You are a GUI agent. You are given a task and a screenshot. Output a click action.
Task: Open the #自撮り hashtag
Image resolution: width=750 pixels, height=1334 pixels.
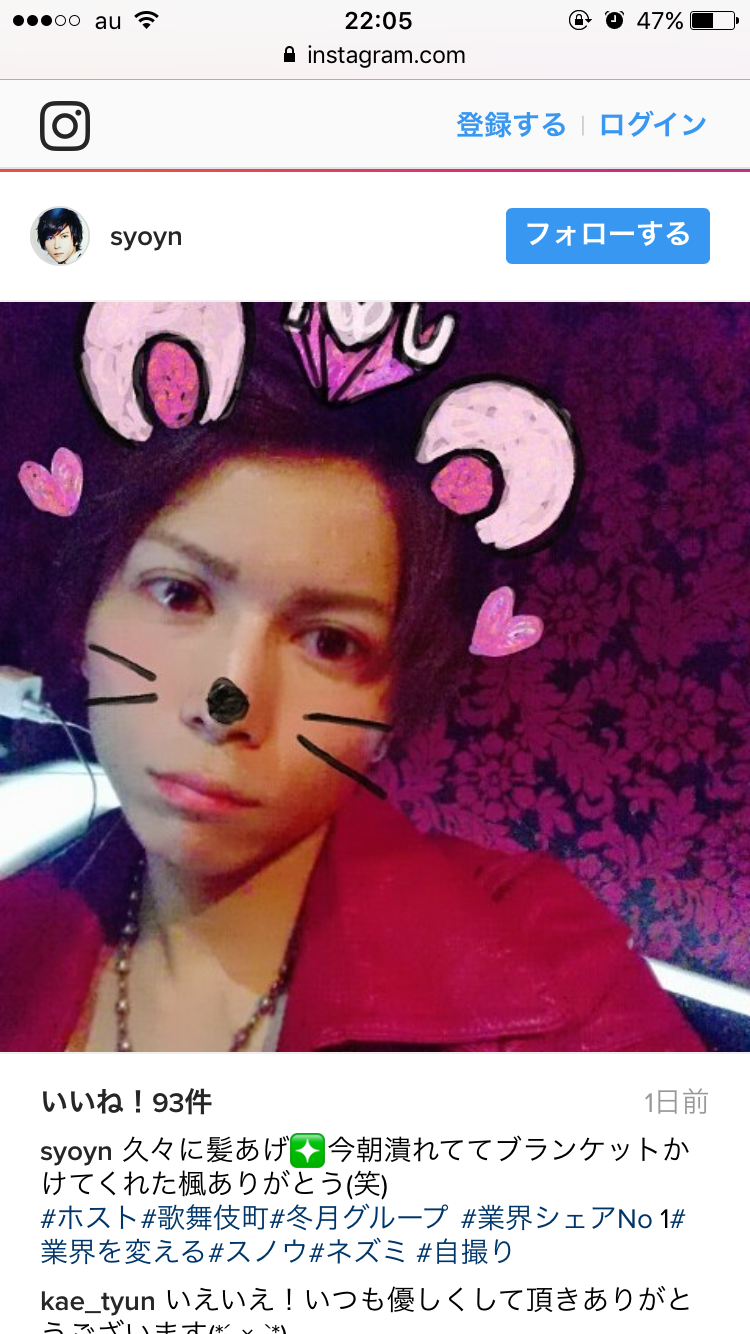click(x=465, y=1251)
